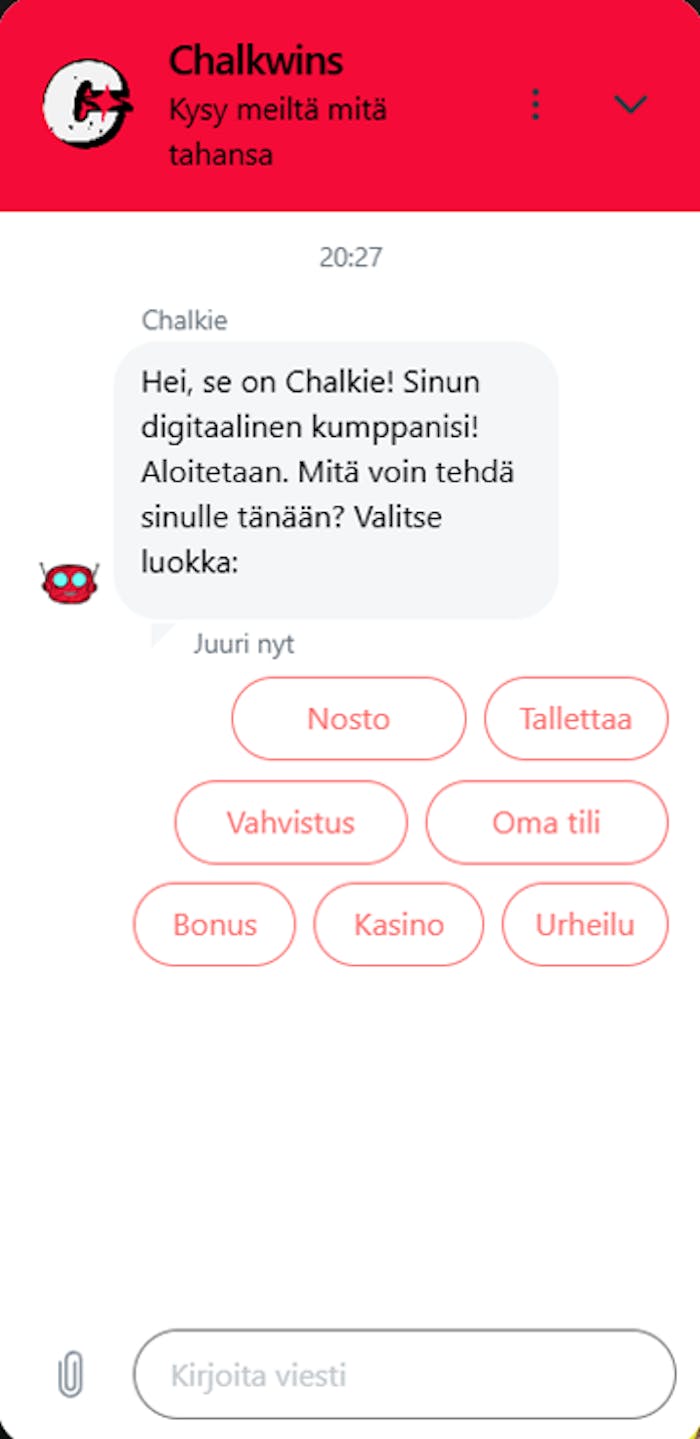Tap the Kasino chip

(x=398, y=925)
